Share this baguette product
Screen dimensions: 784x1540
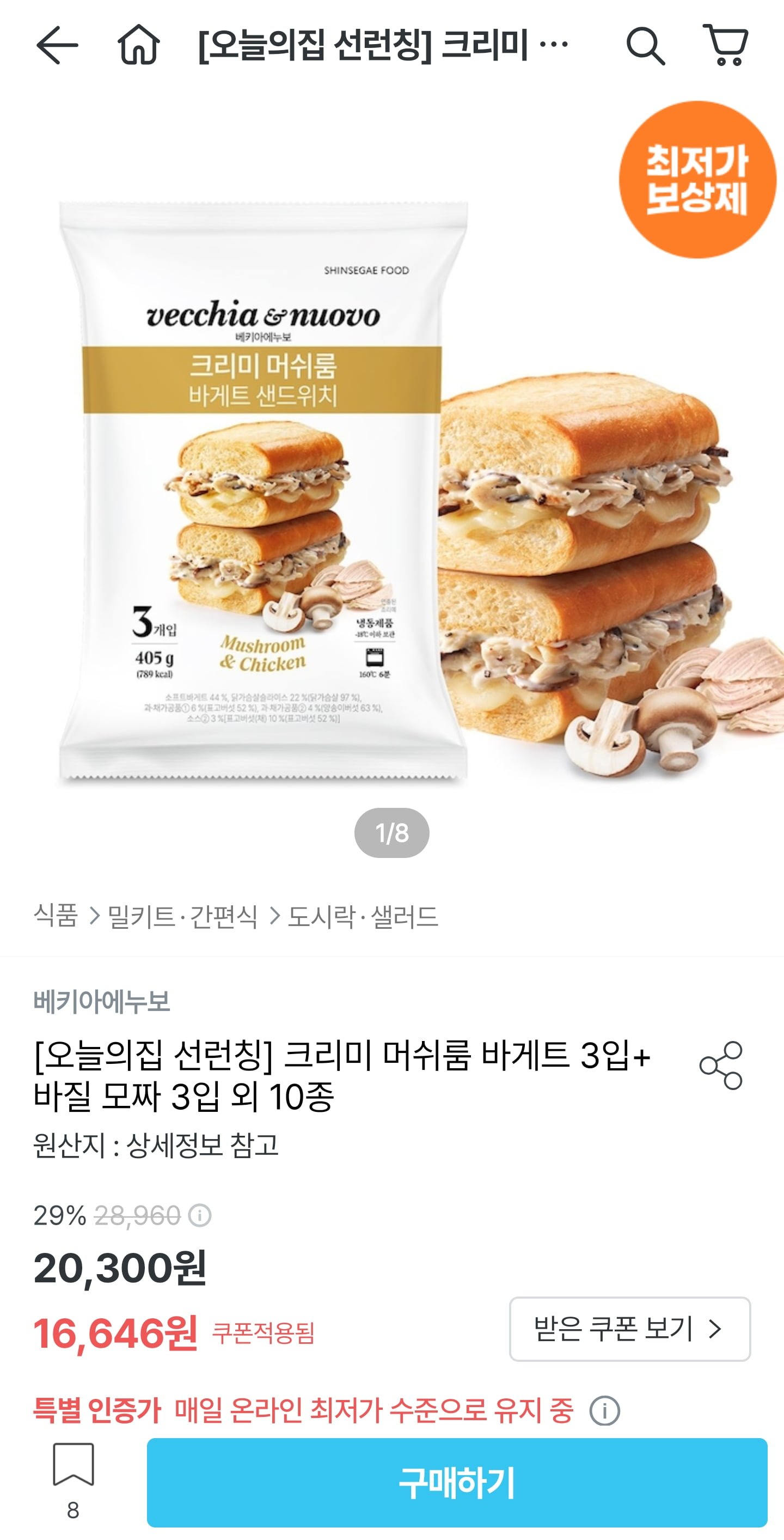pos(721,1066)
